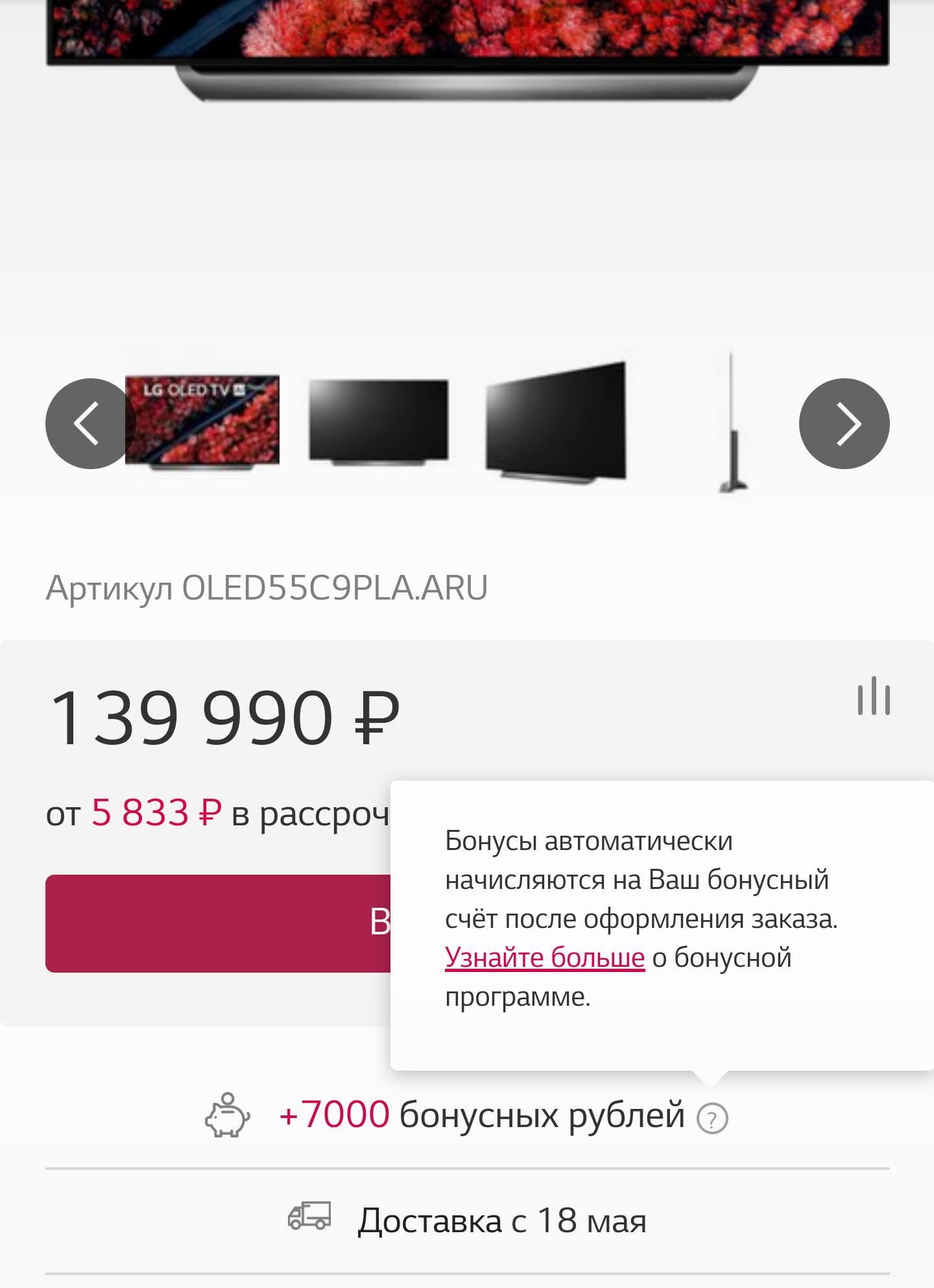Viewport: 934px width, 1288px height.
Task: Select the front view black screen thumbnail
Action: click(378, 422)
